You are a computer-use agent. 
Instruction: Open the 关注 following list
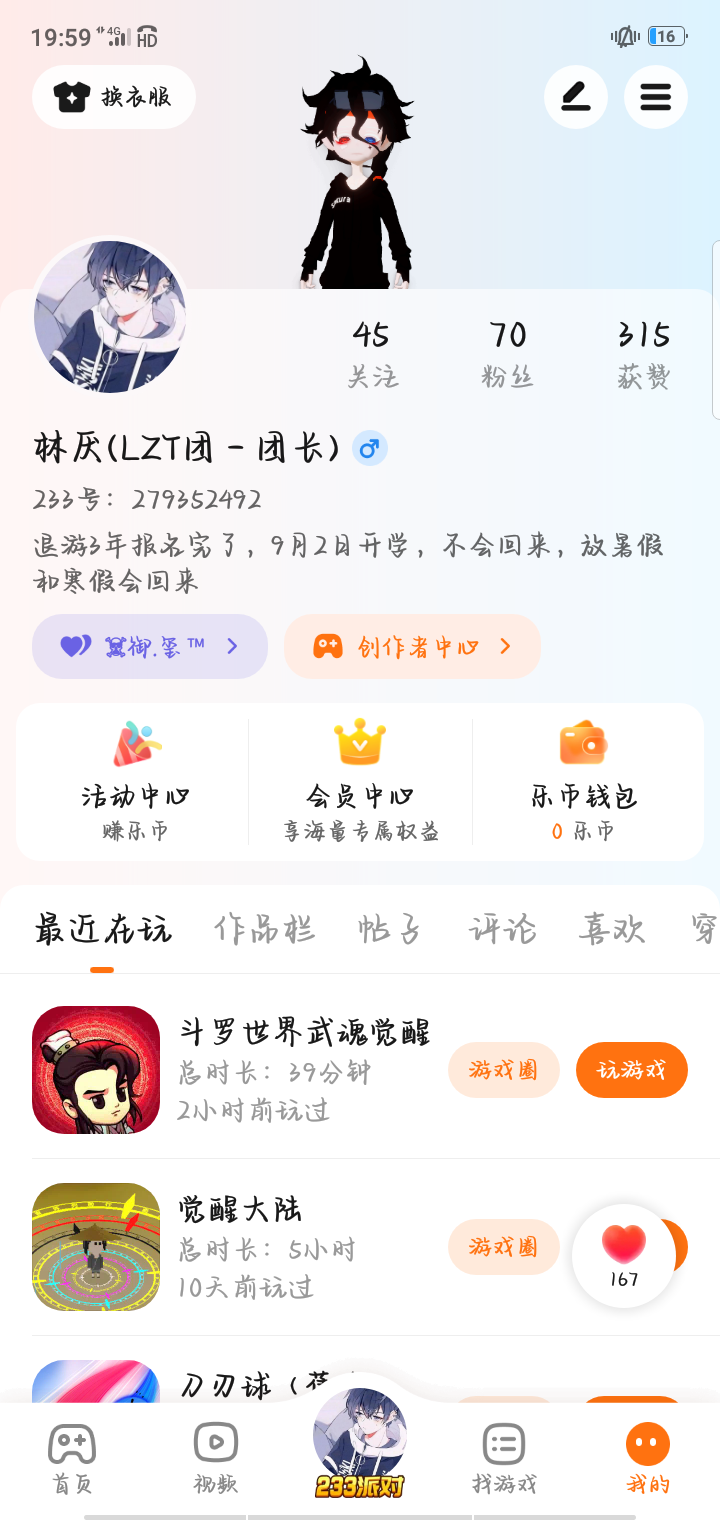pyautogui.click(x=372, y=353)
